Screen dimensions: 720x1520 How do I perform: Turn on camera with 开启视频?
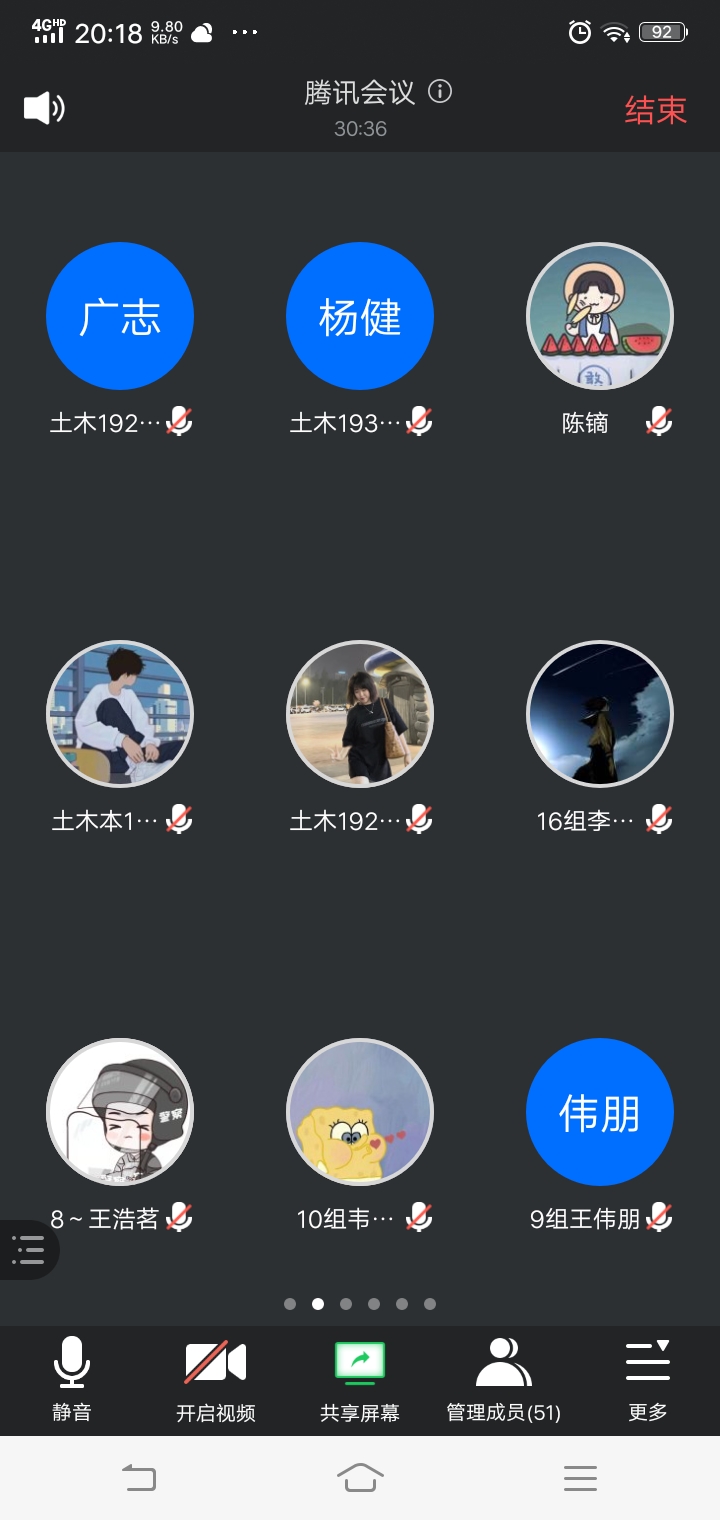pos(216,1380)
